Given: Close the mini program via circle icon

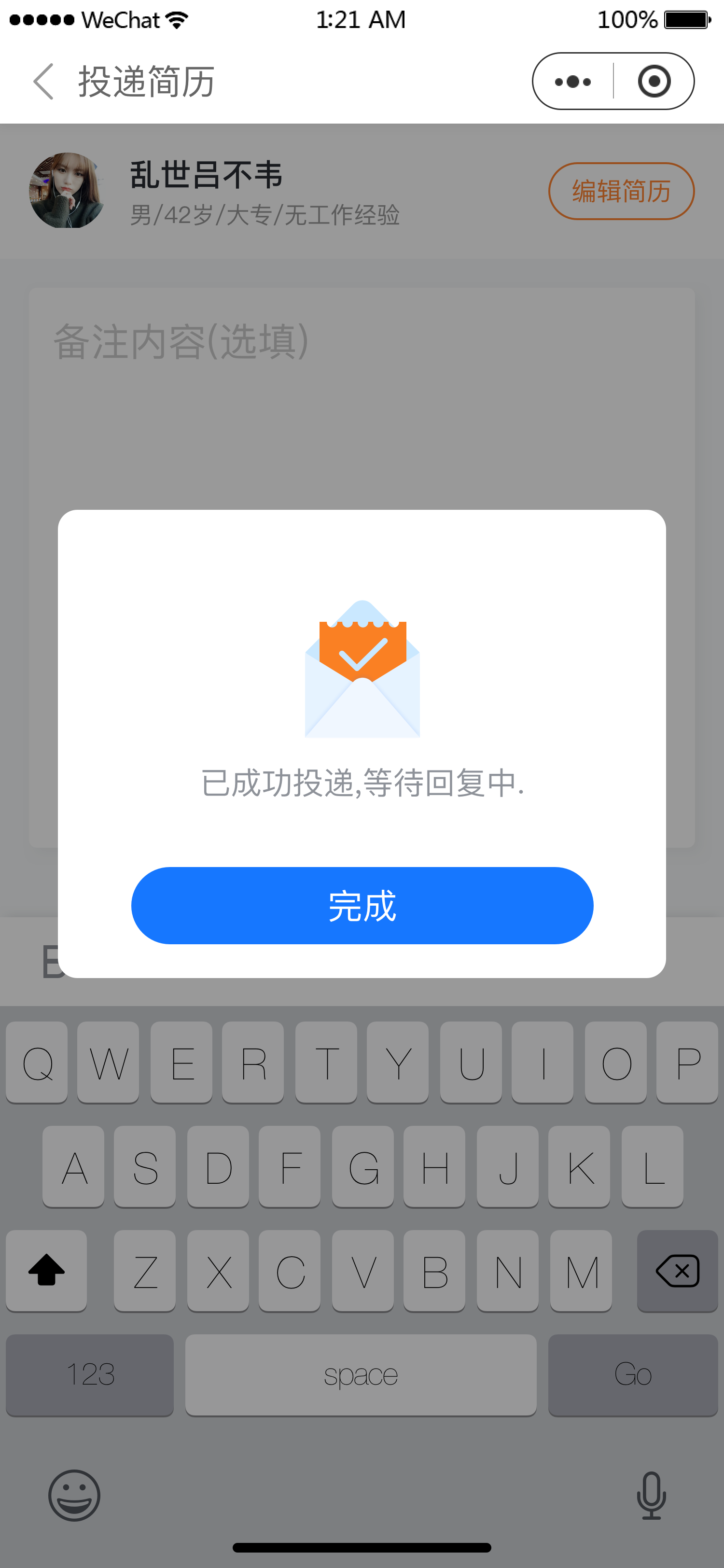Looking at the screenshot, I should pos(654,82).
